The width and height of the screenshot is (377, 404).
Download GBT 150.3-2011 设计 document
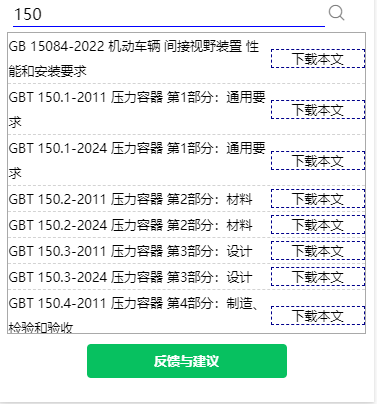pos(318,251)
